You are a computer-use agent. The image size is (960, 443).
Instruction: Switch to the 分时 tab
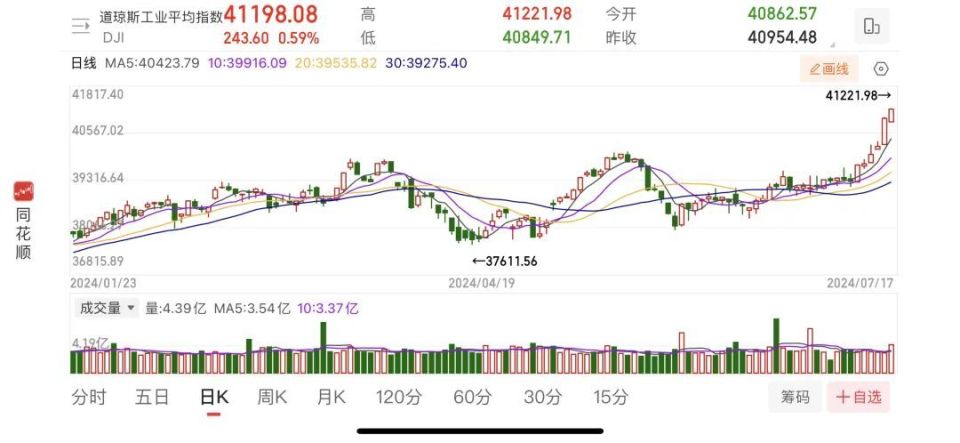[x=89, y=398]
